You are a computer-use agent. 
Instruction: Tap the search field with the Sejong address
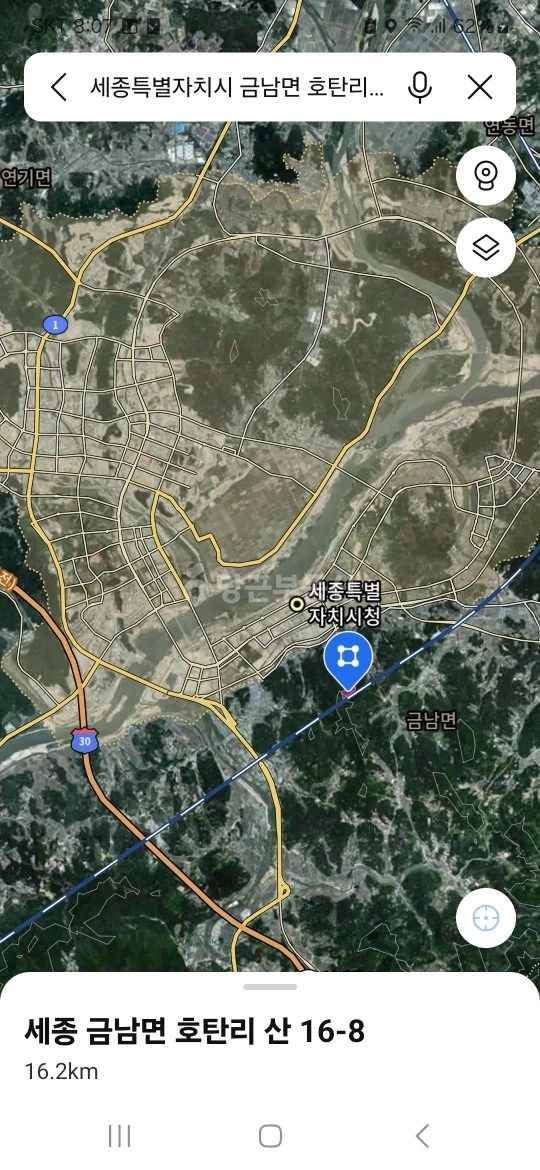(x=238, y=87)
